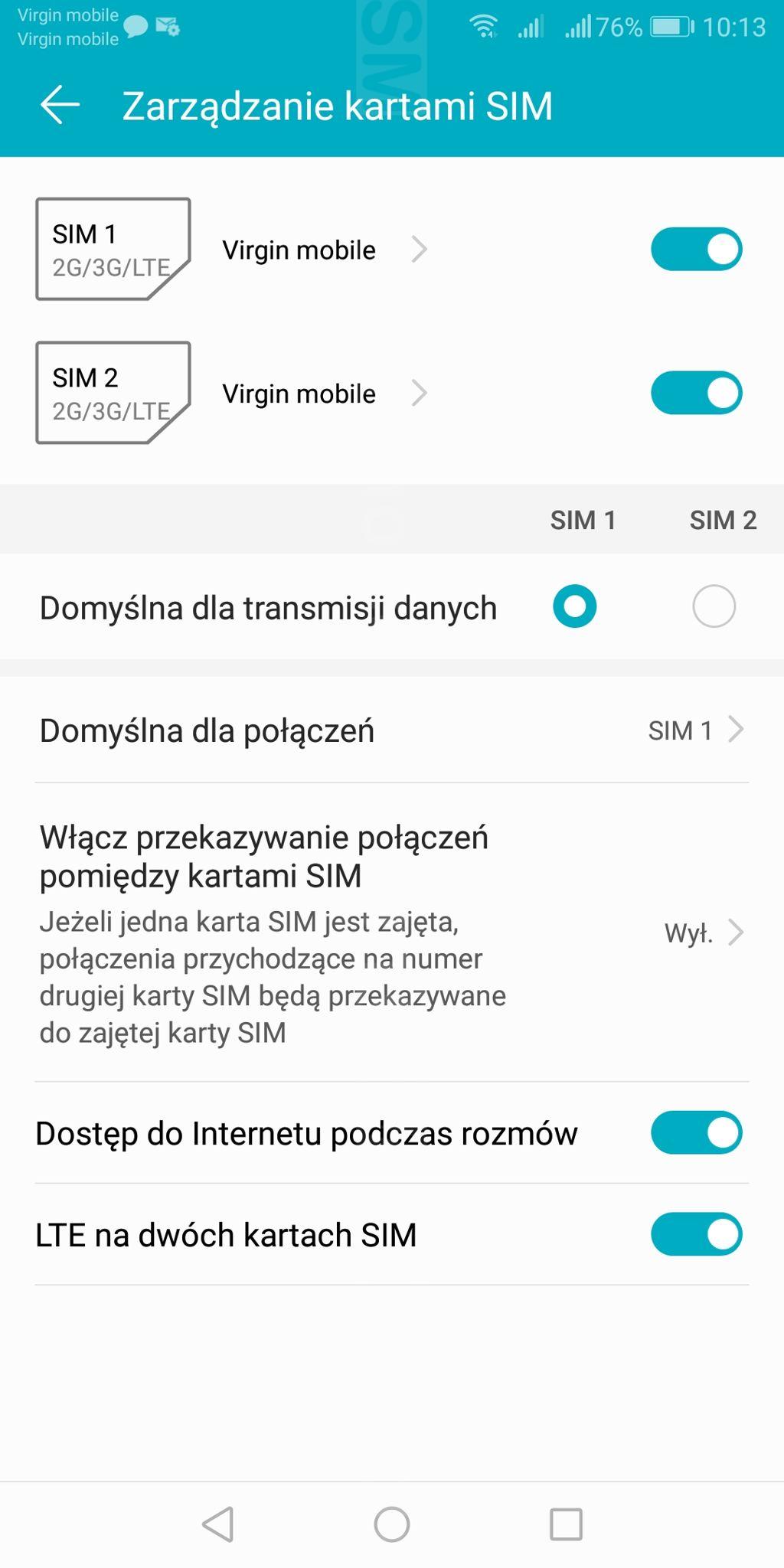Select SIM 2 for default data transmission
This screenshot has height=1568, width=784.
714,606
